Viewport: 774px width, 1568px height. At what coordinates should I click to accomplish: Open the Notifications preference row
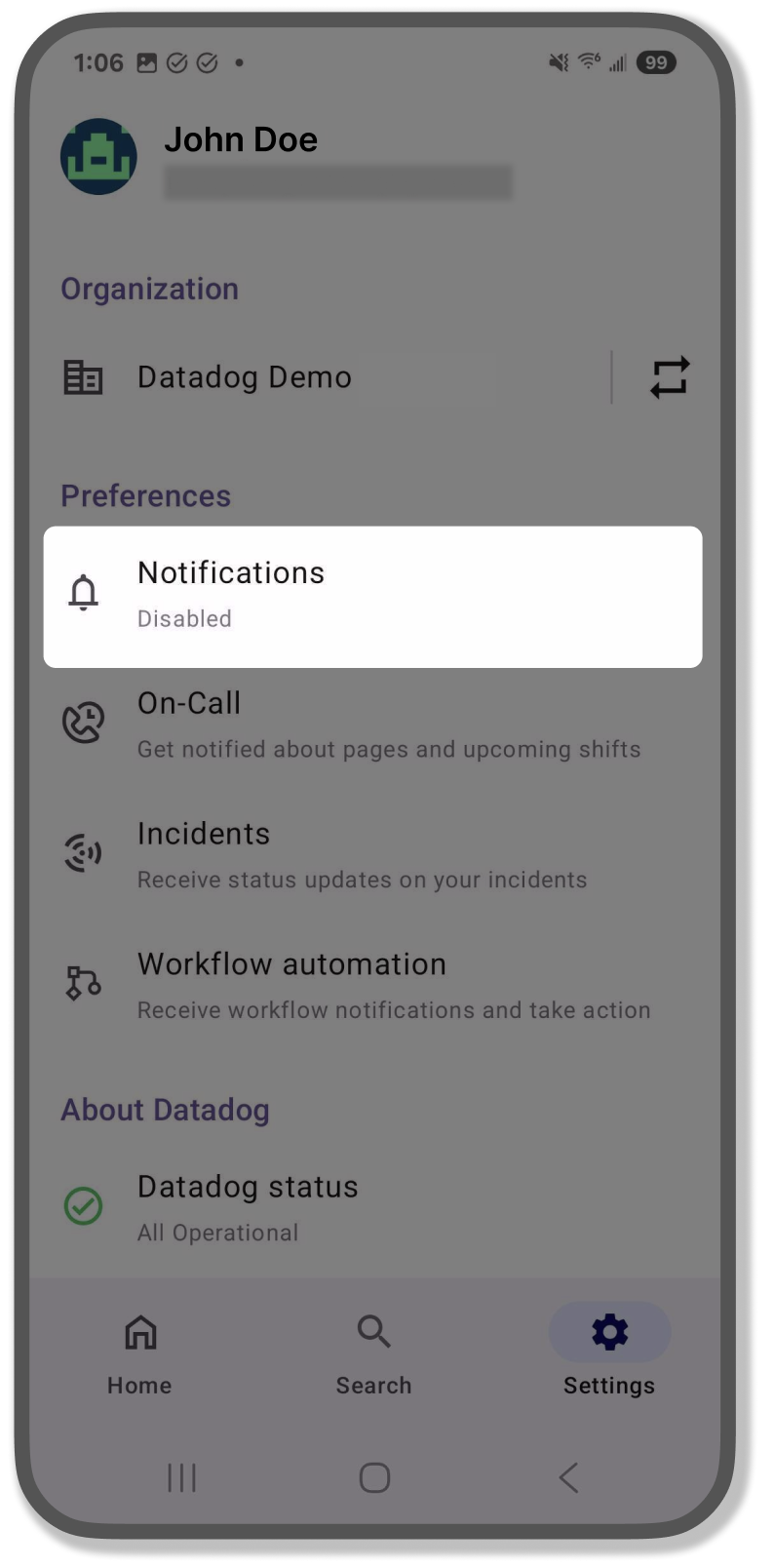click(x=372, y=596)
